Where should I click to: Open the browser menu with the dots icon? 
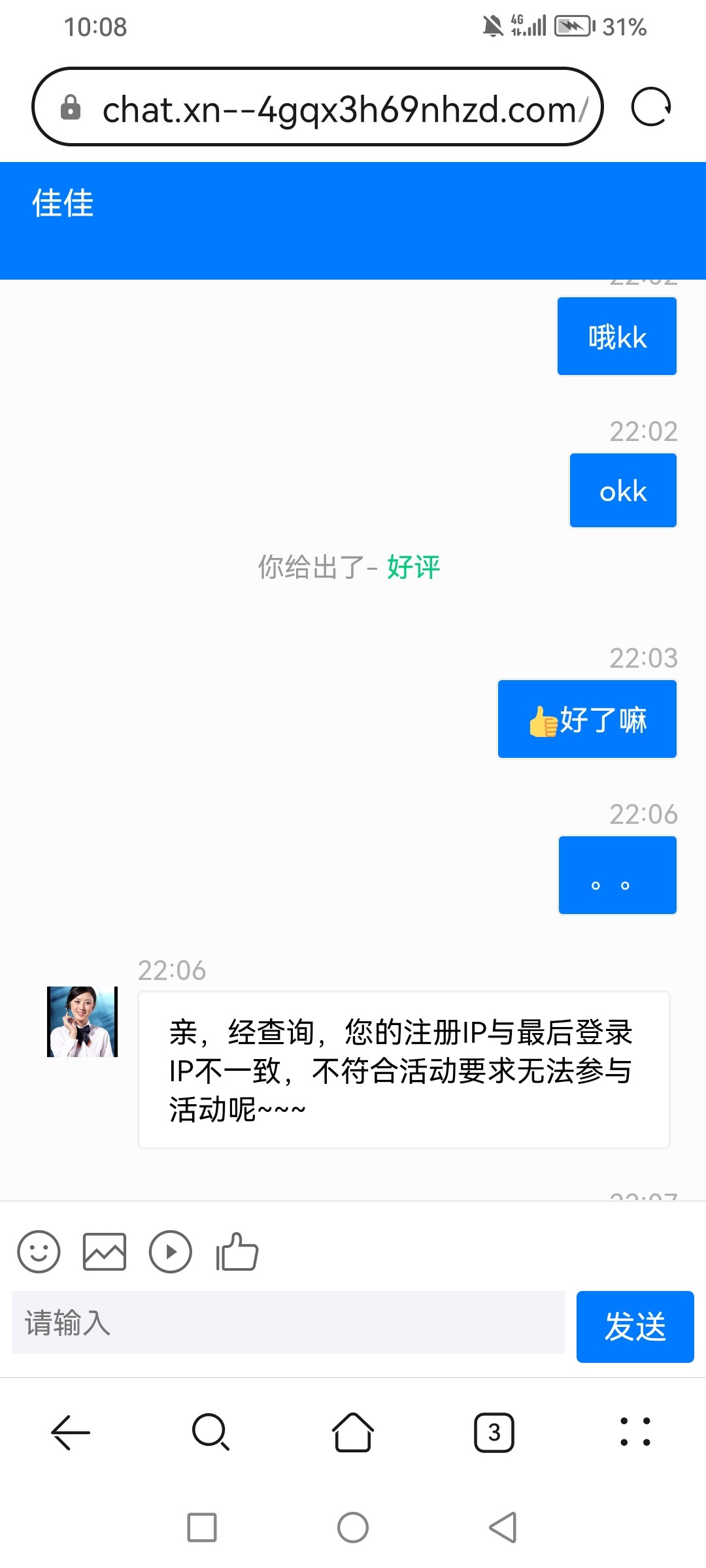tap(635, 1433)
